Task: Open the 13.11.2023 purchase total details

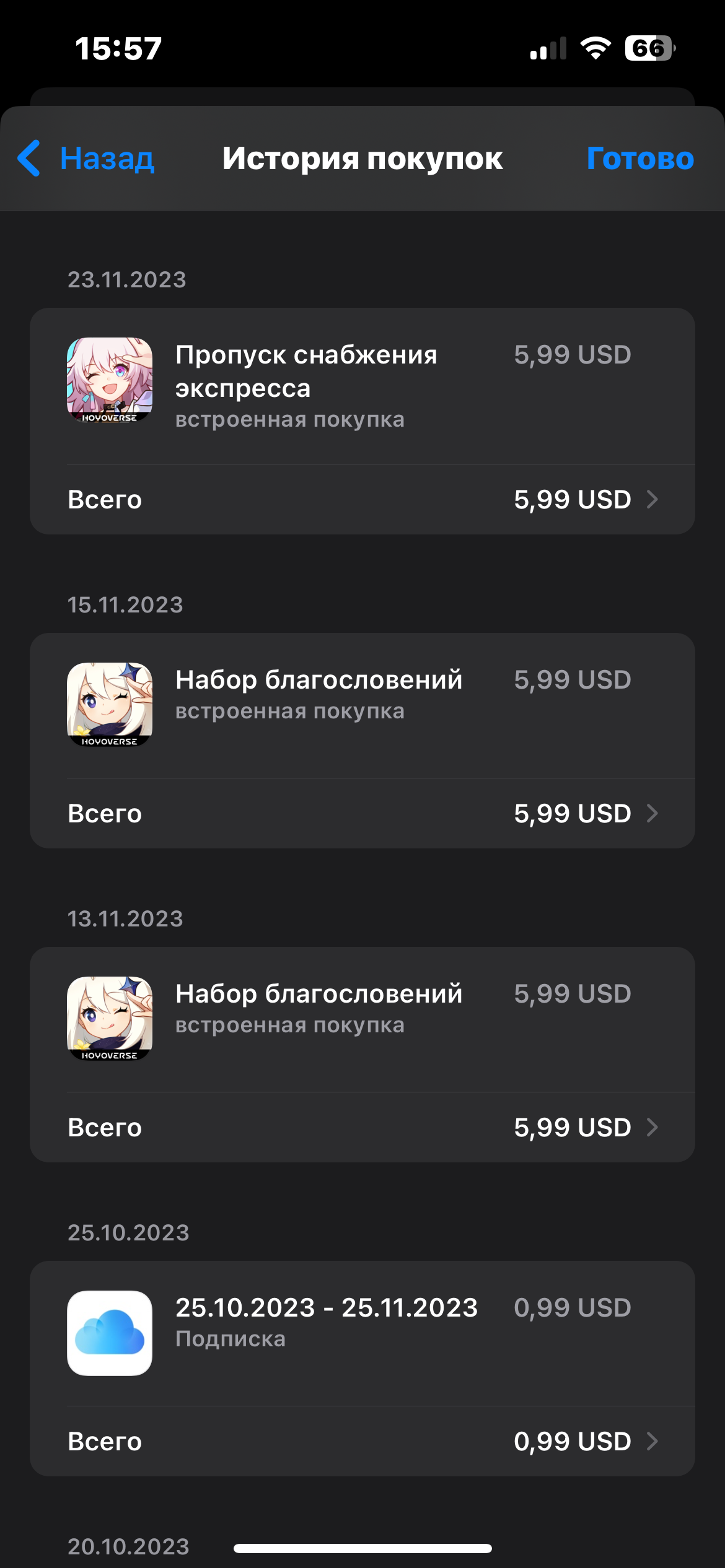Action: [362, 1128]
